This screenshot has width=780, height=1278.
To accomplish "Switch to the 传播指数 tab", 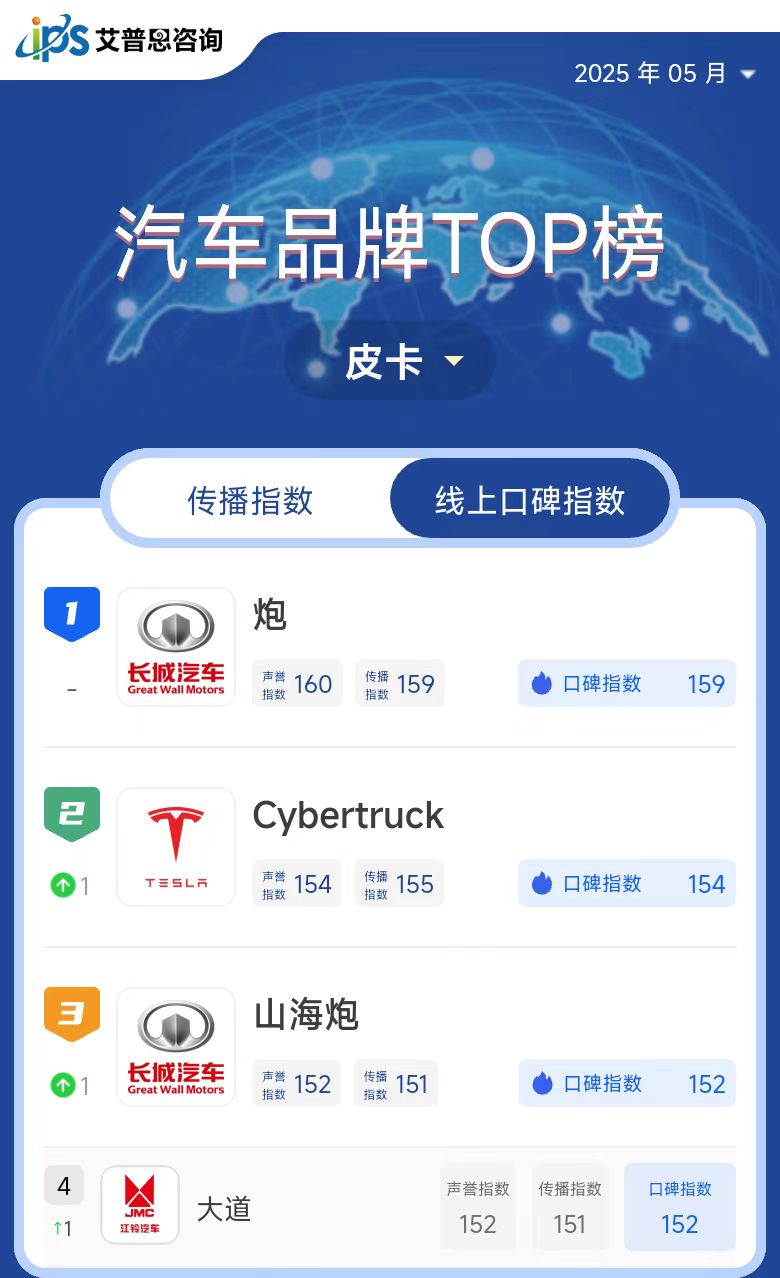I will [x=250, y=500].
